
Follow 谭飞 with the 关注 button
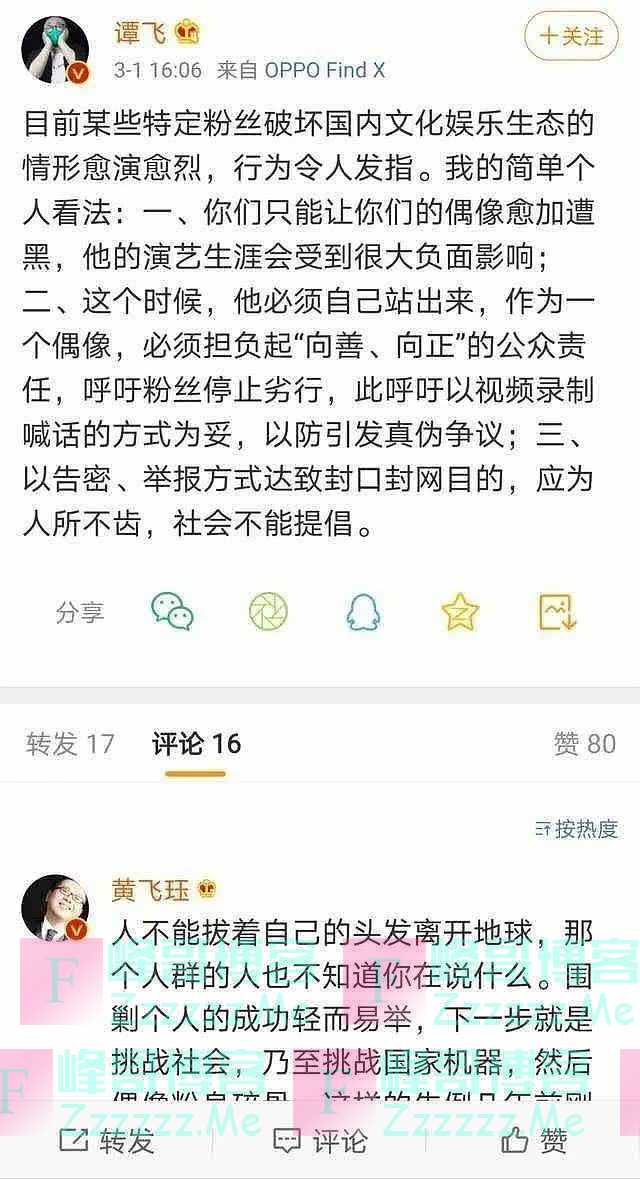point(572,37)
